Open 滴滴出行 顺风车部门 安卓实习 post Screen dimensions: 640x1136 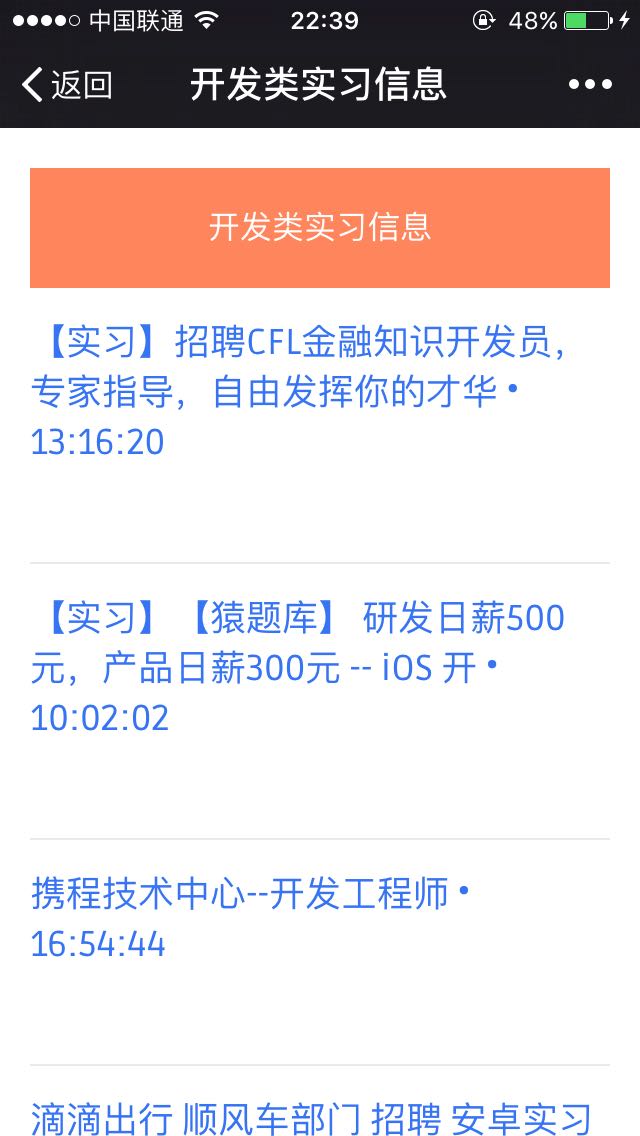point(311,1118)
